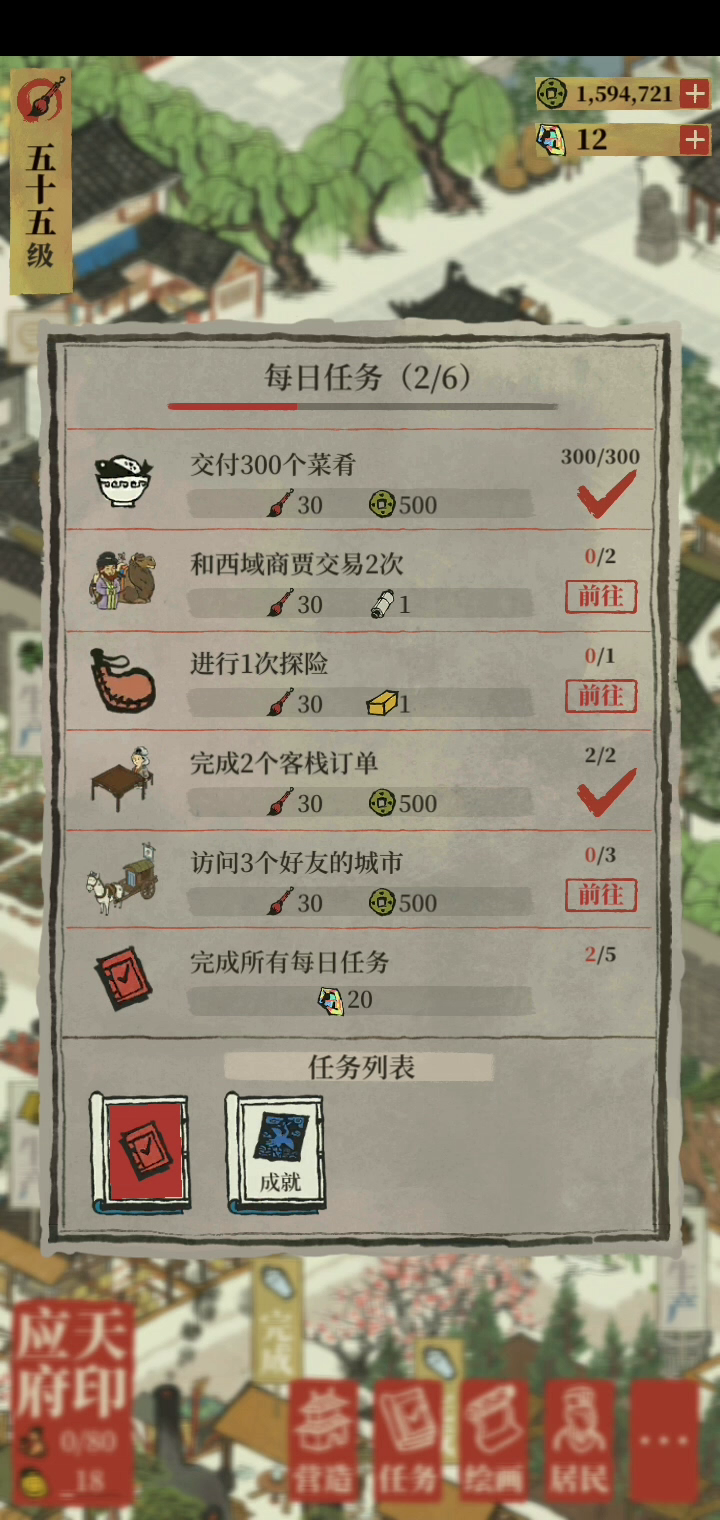The image size is (720, 1520).
Task: Select the red daily tasks book
Action: pyautogui.click(x=141, y=1153)
